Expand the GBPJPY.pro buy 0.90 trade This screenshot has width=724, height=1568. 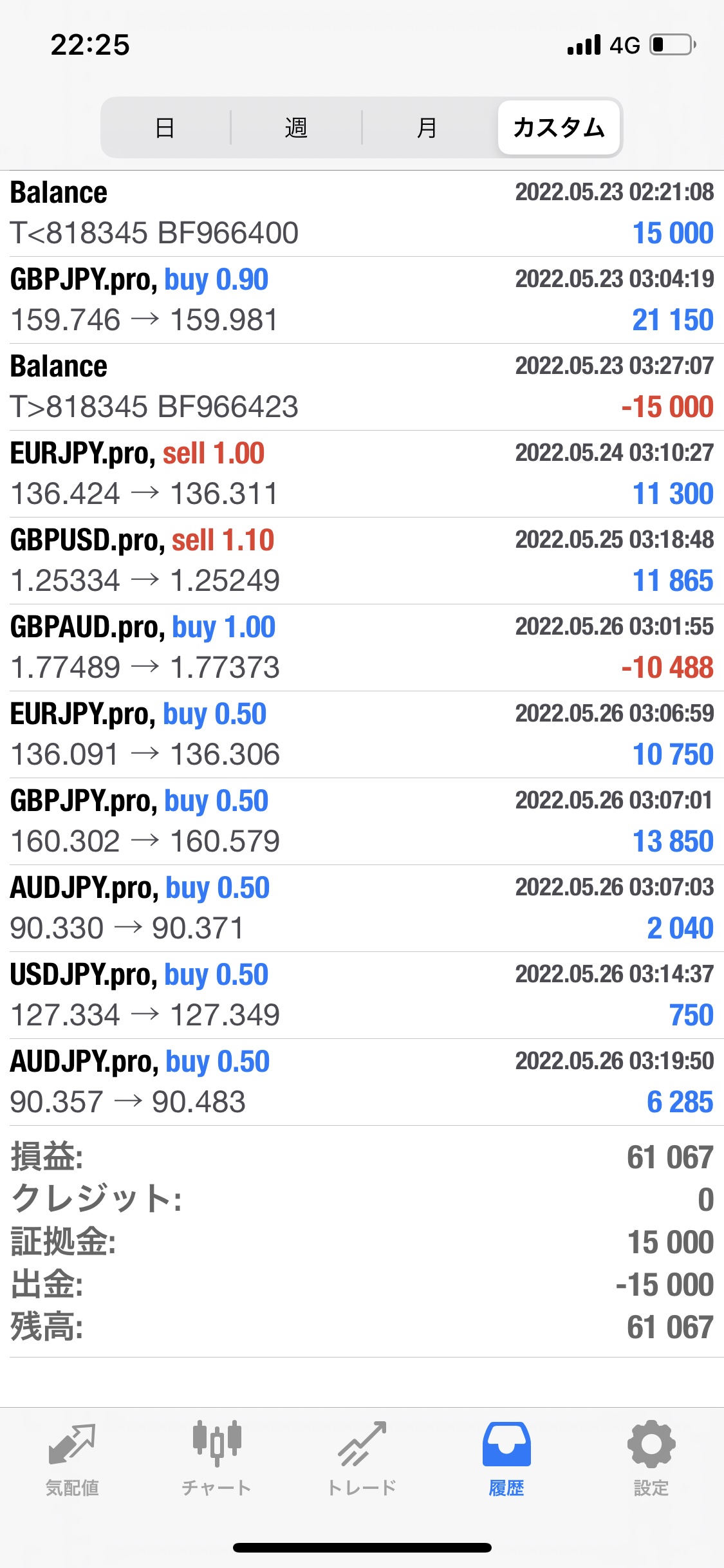click(x=362, y=300)
